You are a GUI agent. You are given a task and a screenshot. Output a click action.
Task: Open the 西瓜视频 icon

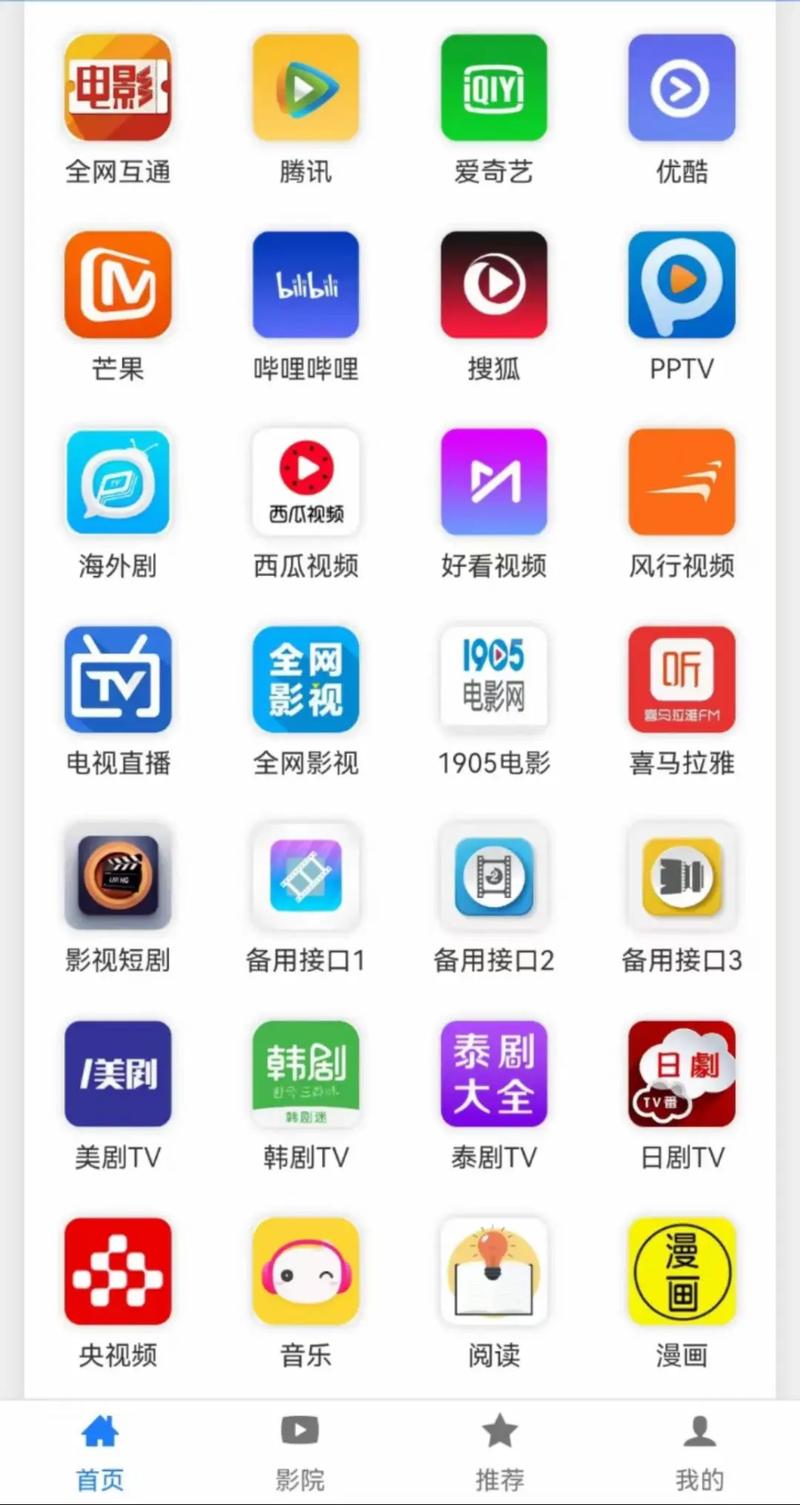(306, 481)
